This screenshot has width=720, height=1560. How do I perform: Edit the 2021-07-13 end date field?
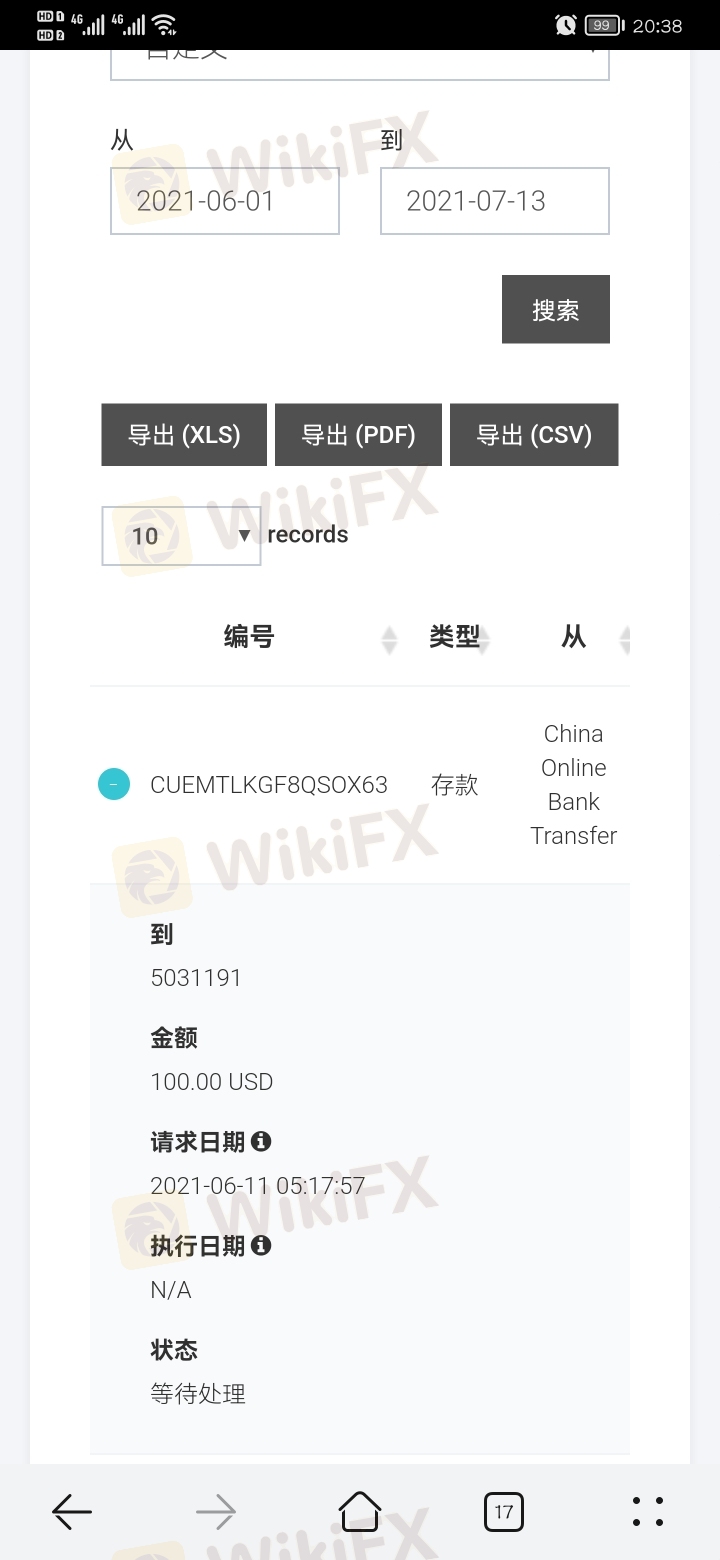[495, 201]
